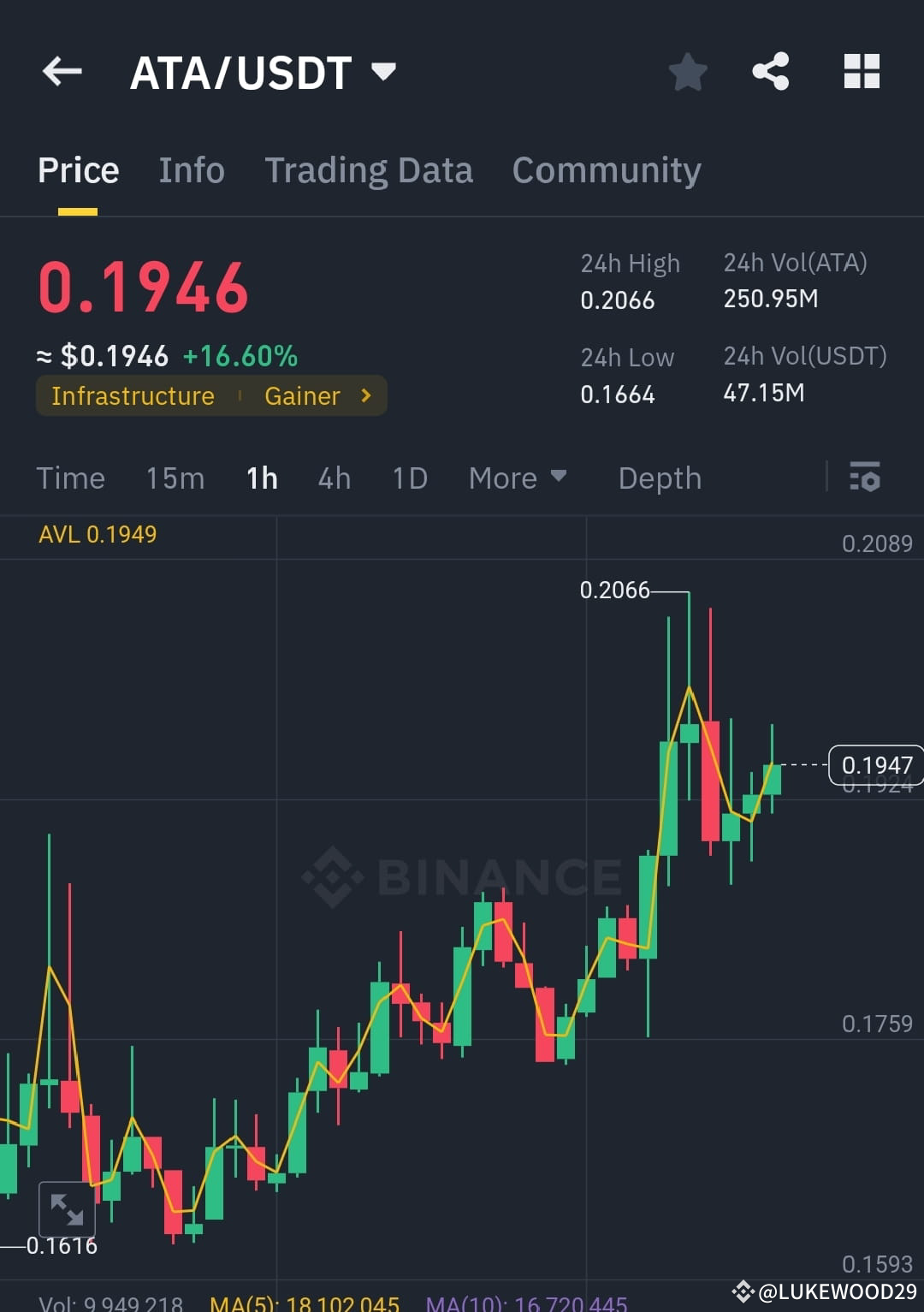Switch chart to 15m interval
Viewport: 924px width, 1312px height.
click(x=175, y=478)
